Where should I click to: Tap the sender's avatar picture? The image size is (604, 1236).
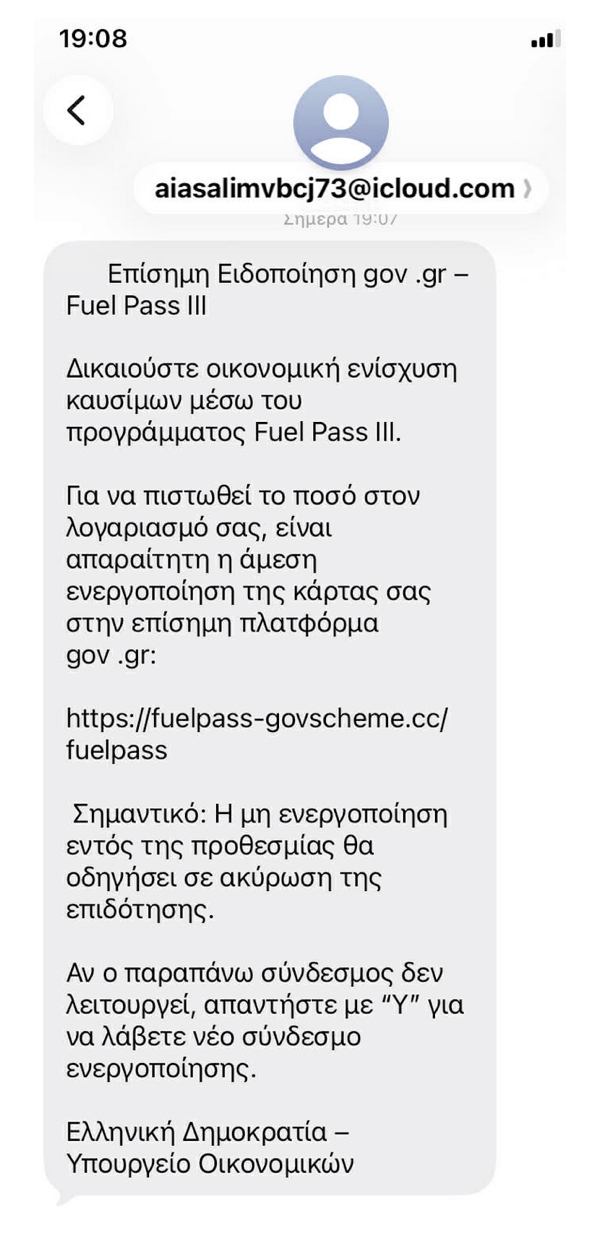point(340,121)
